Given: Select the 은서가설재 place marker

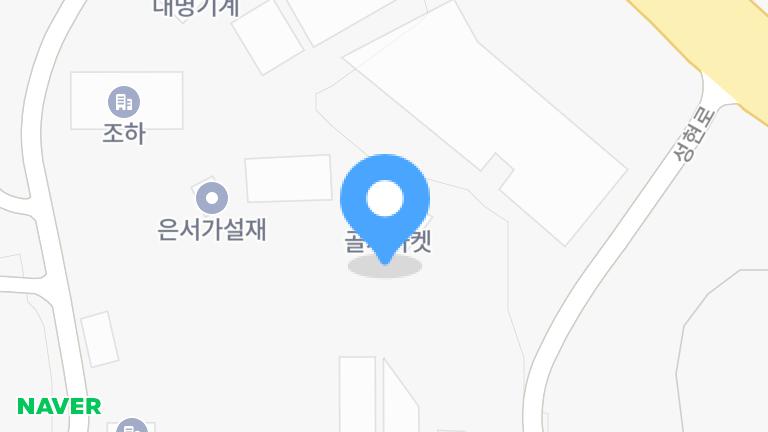Looking at the screenshot, I should click(211, 198).
